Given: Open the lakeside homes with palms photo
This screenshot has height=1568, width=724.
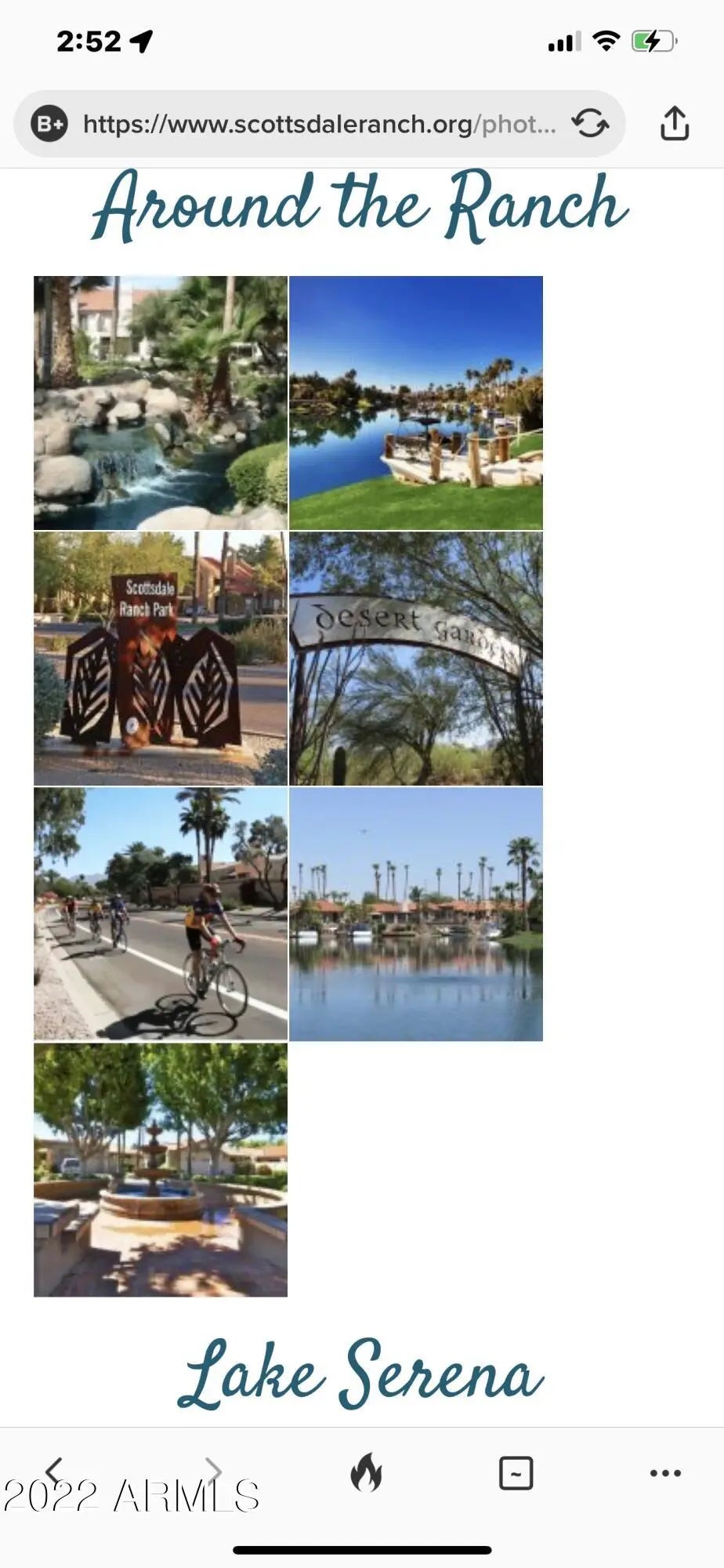Looking at the screenshot, I should tap(416, 914).
